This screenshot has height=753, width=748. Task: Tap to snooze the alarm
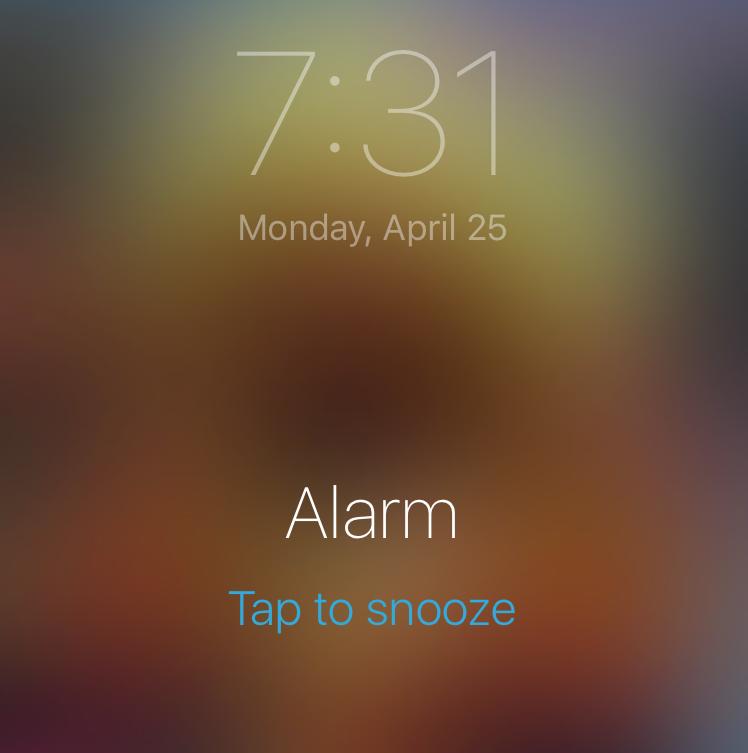click(x=372, y=608)
